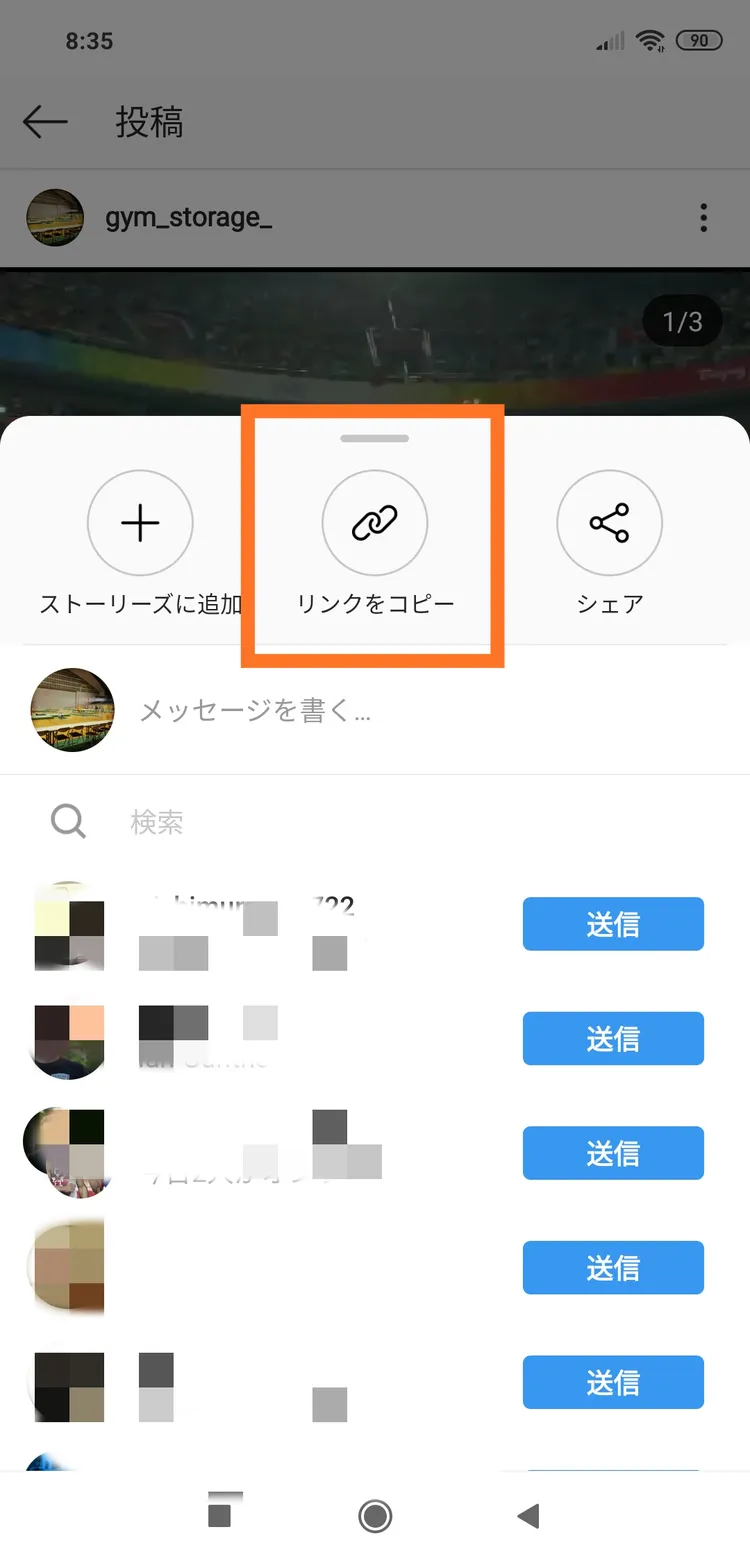Open the share options via シェア icon

pyautogui.click(x=610, y=522)
